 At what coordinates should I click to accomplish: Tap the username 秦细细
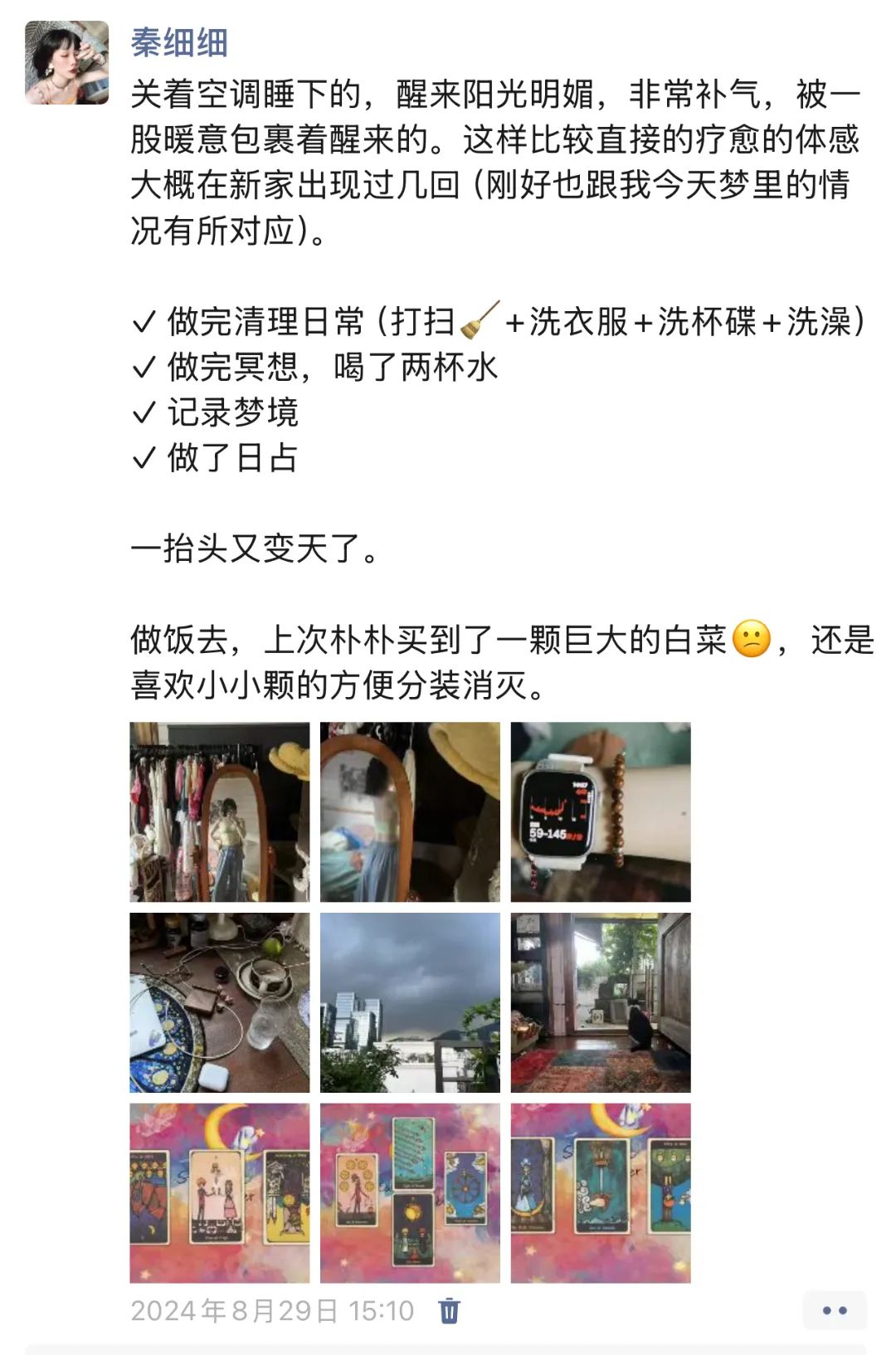(179, 43)
